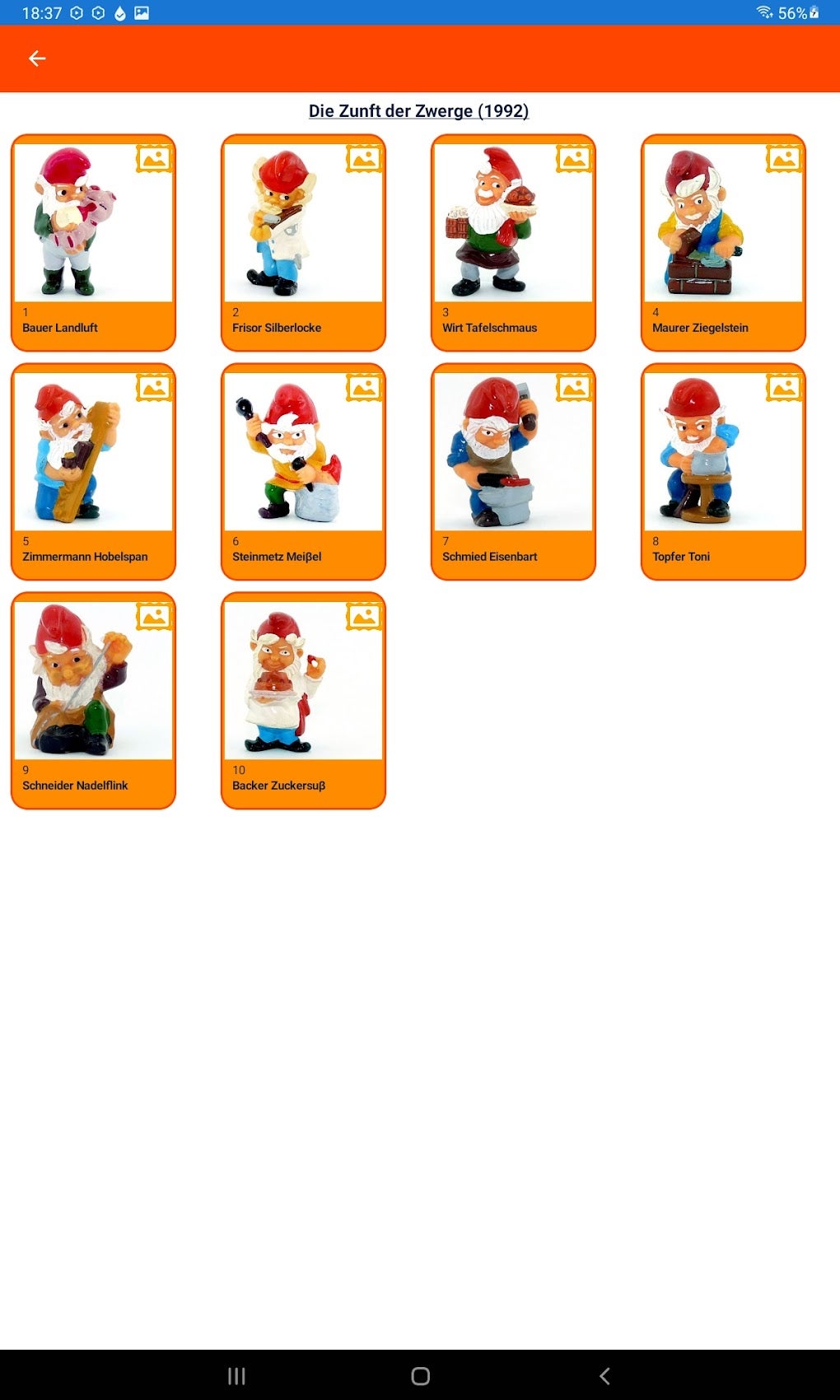Open the Maurer Ziegelstein card
This screenshot has height=1400, width=840.
click(723, 243)
